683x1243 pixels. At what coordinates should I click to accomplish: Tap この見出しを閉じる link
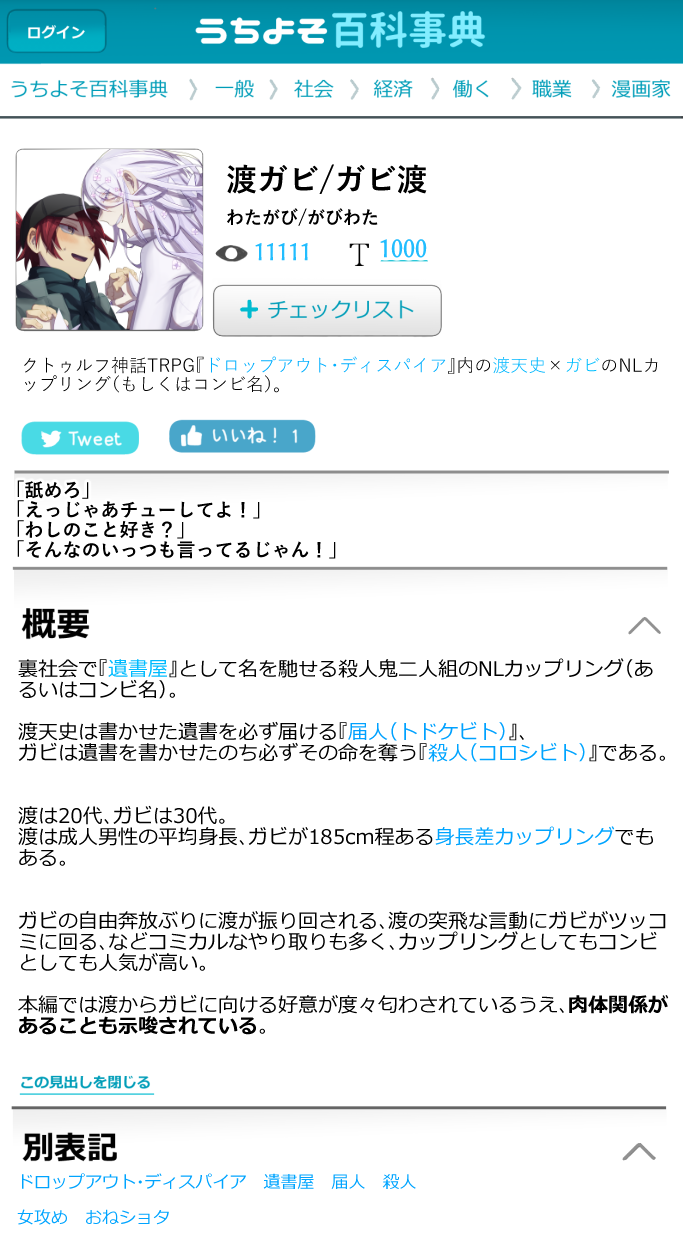(86, 1082)
